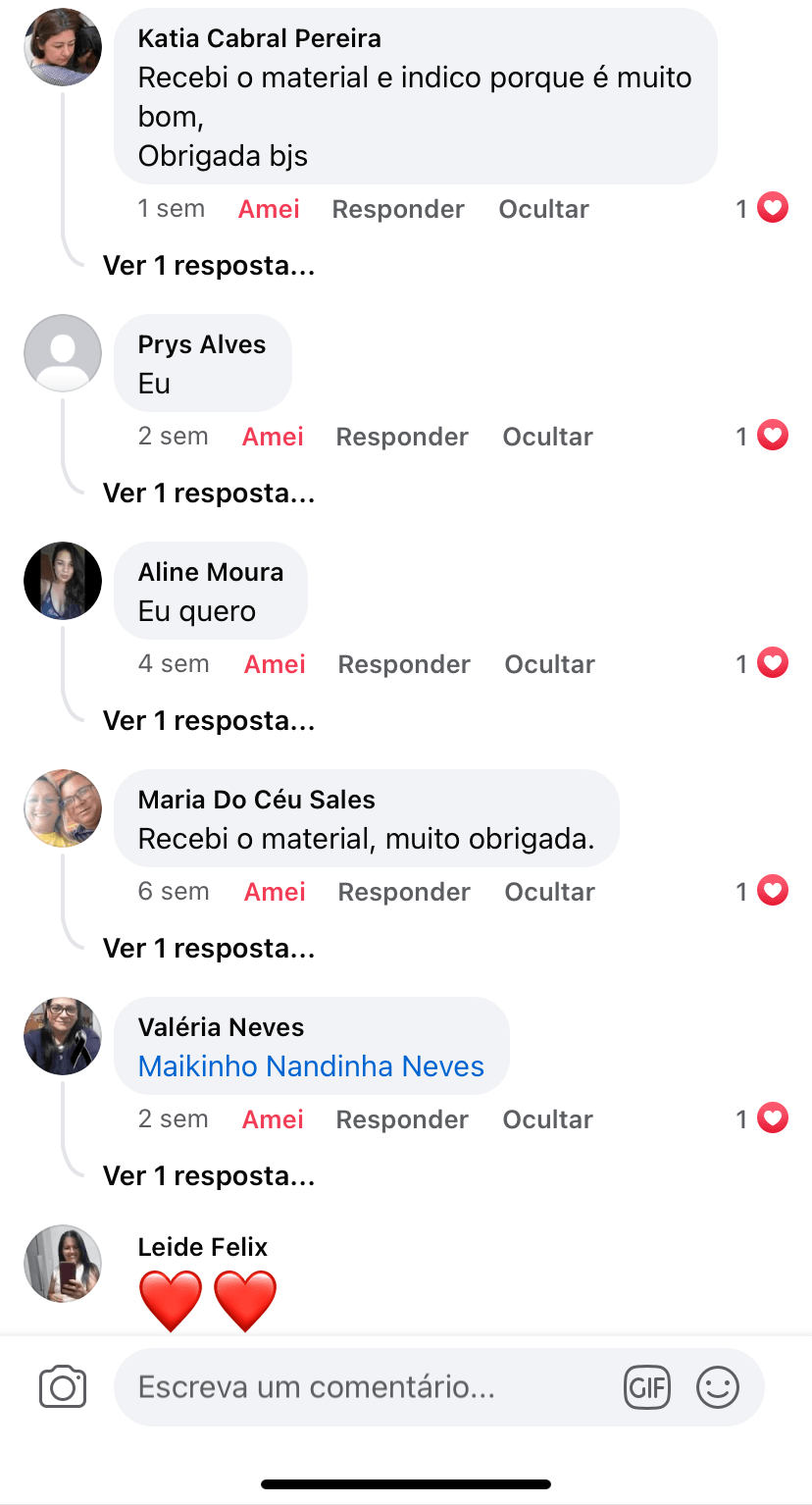Open the tagged profile Maikinho Nandinha Neves
The height and width of the screenshot is (1505, 812).
click(311, 1066)
